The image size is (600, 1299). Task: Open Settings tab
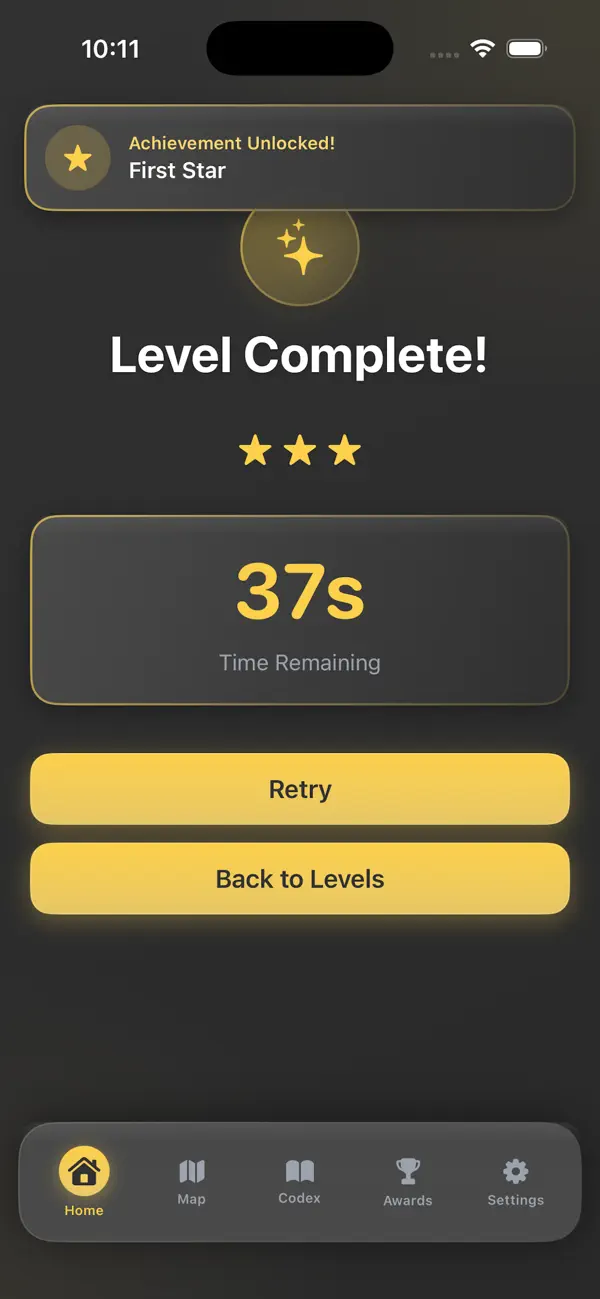(x=516, y=1182)
